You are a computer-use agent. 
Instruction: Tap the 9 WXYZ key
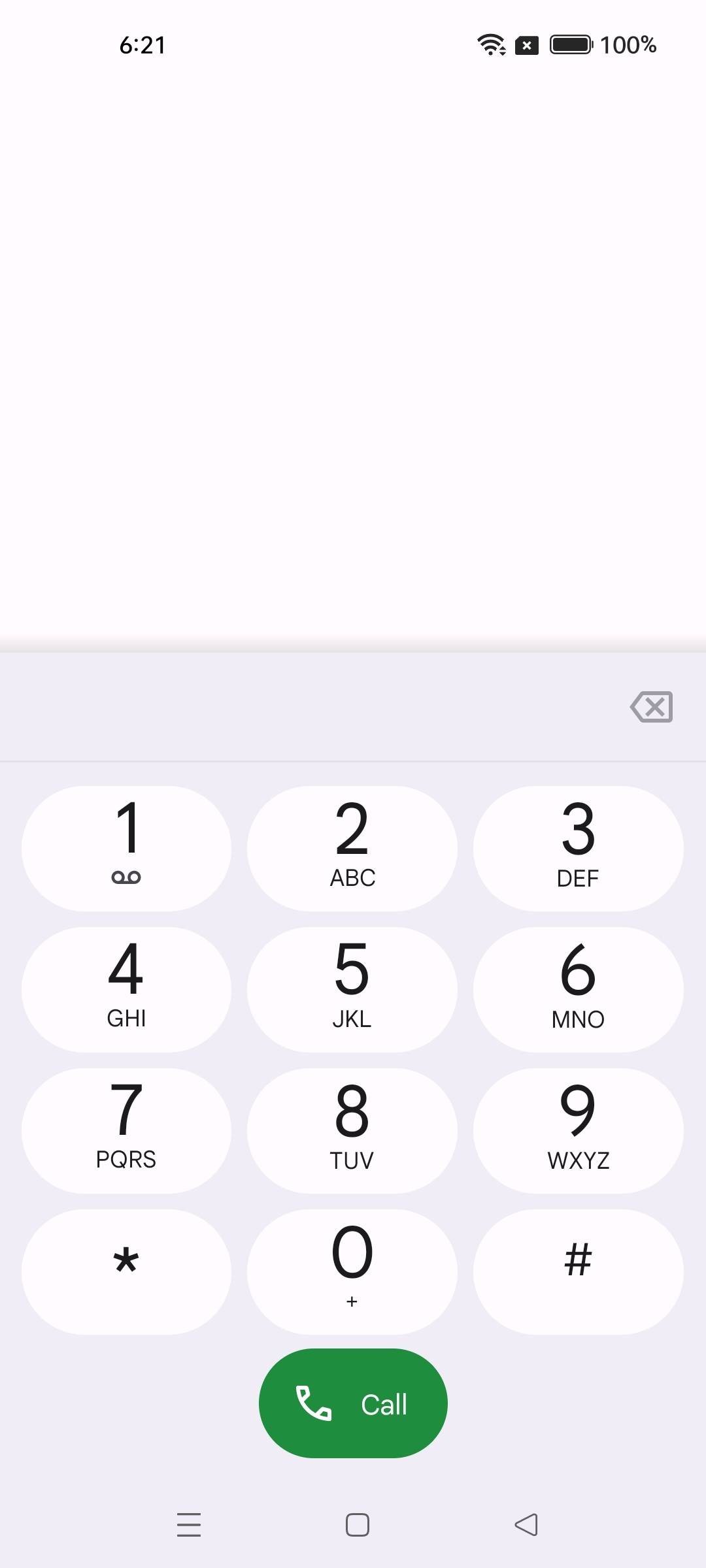(x=578, y=1130)
